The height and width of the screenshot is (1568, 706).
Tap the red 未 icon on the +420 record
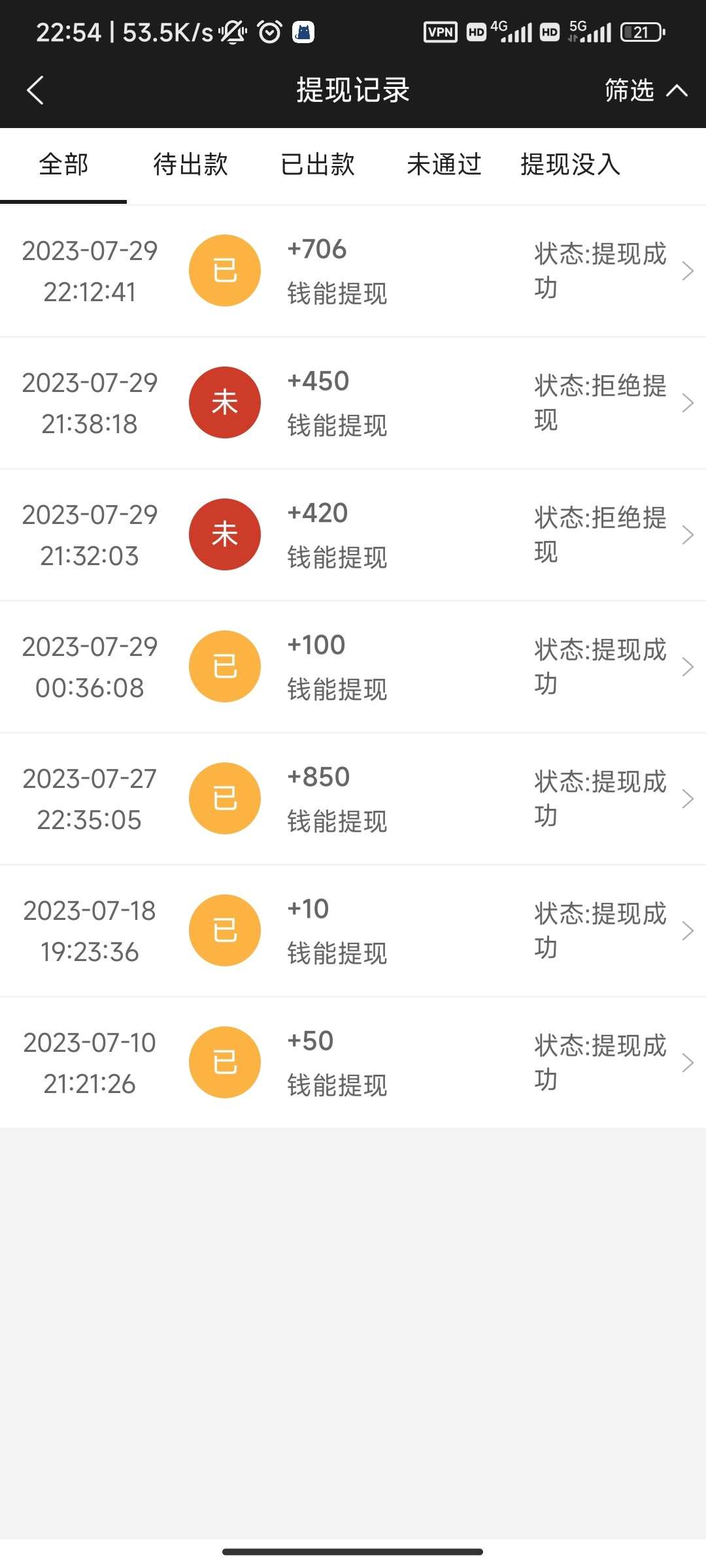[225, 534]
